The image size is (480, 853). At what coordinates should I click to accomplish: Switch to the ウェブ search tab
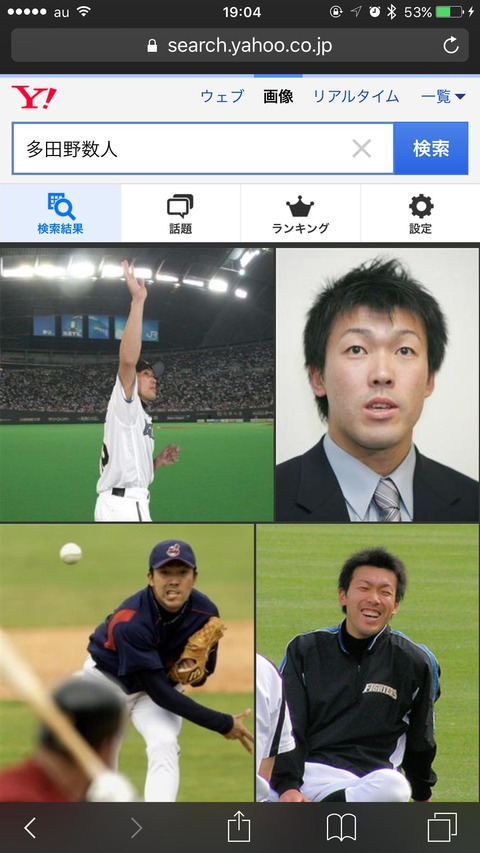[x=222, y=96]
